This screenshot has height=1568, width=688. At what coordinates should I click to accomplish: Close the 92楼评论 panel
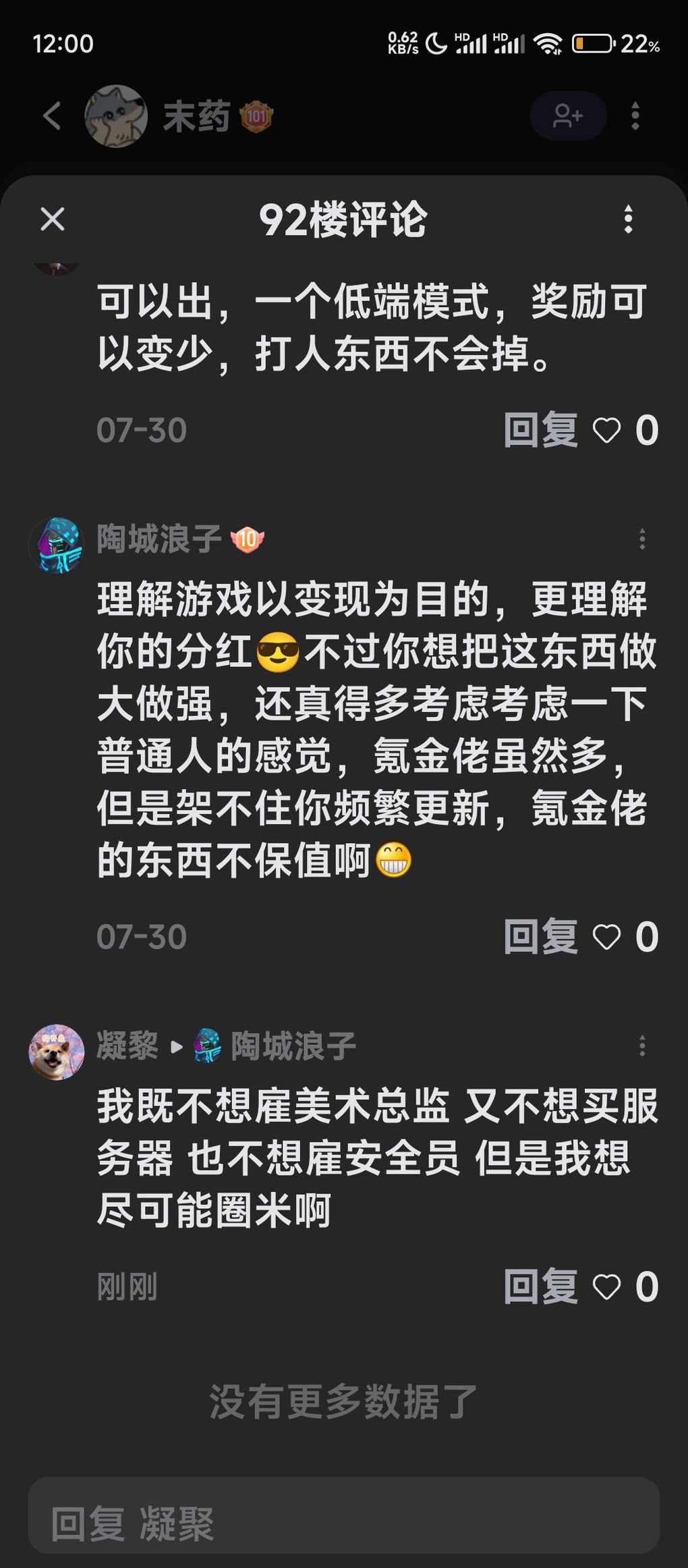tap(53, 219)
